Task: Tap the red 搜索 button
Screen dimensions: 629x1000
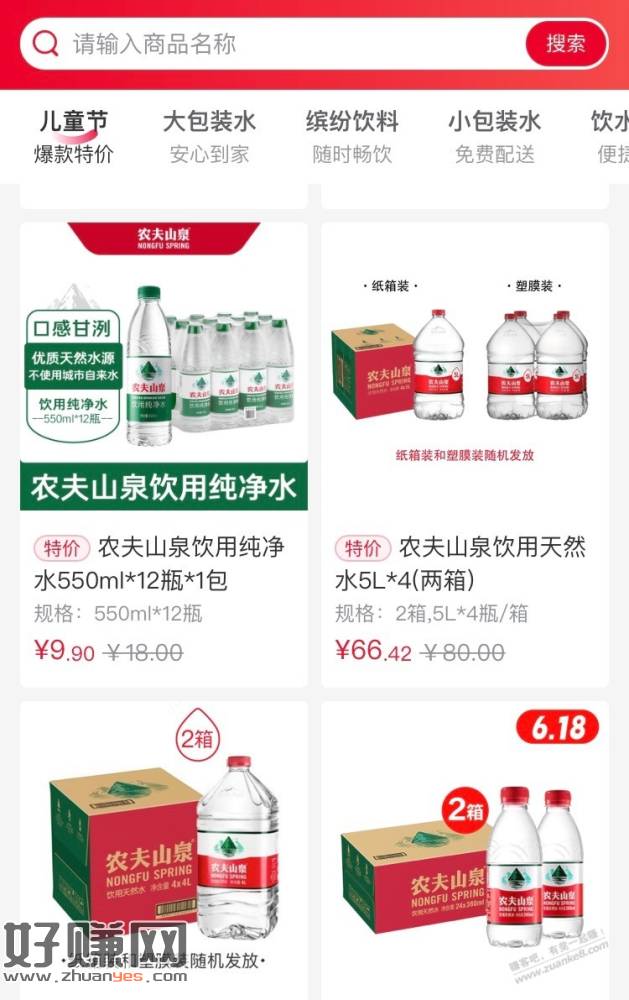Action: click(565, 44)
